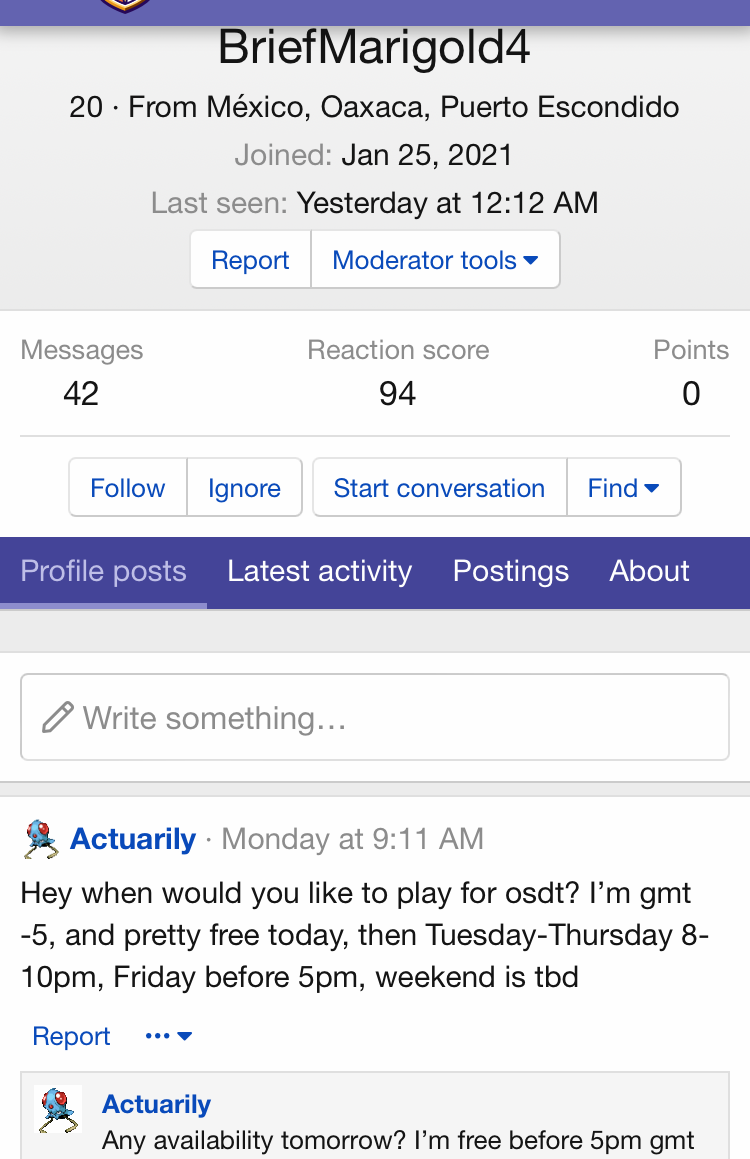The height and width of the screenshot is (1159, 750).
Task: Open the Find dropdown
Action: pos(623,488)
